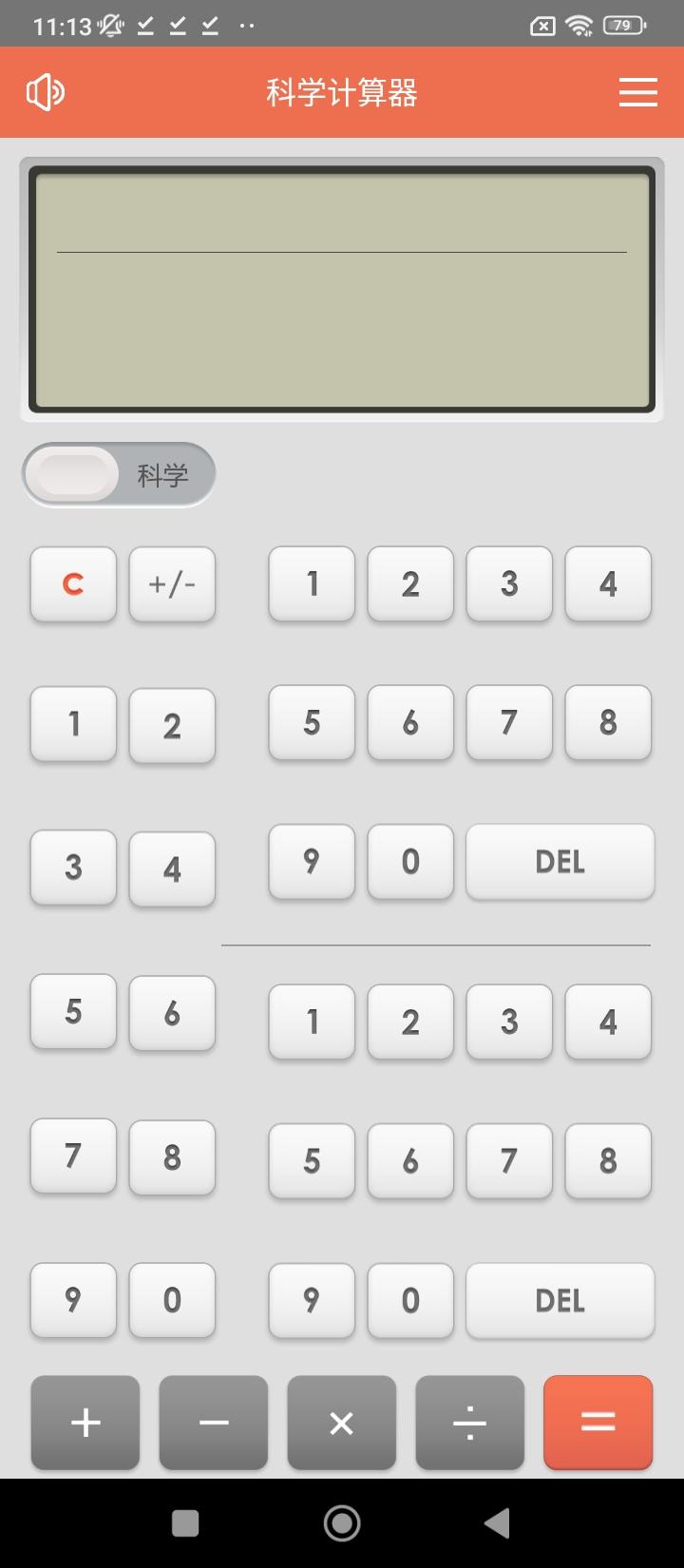Mute the calculator speaker icon
The width and height of the screenshot is (684, 1568).
(x=46, y=91)
